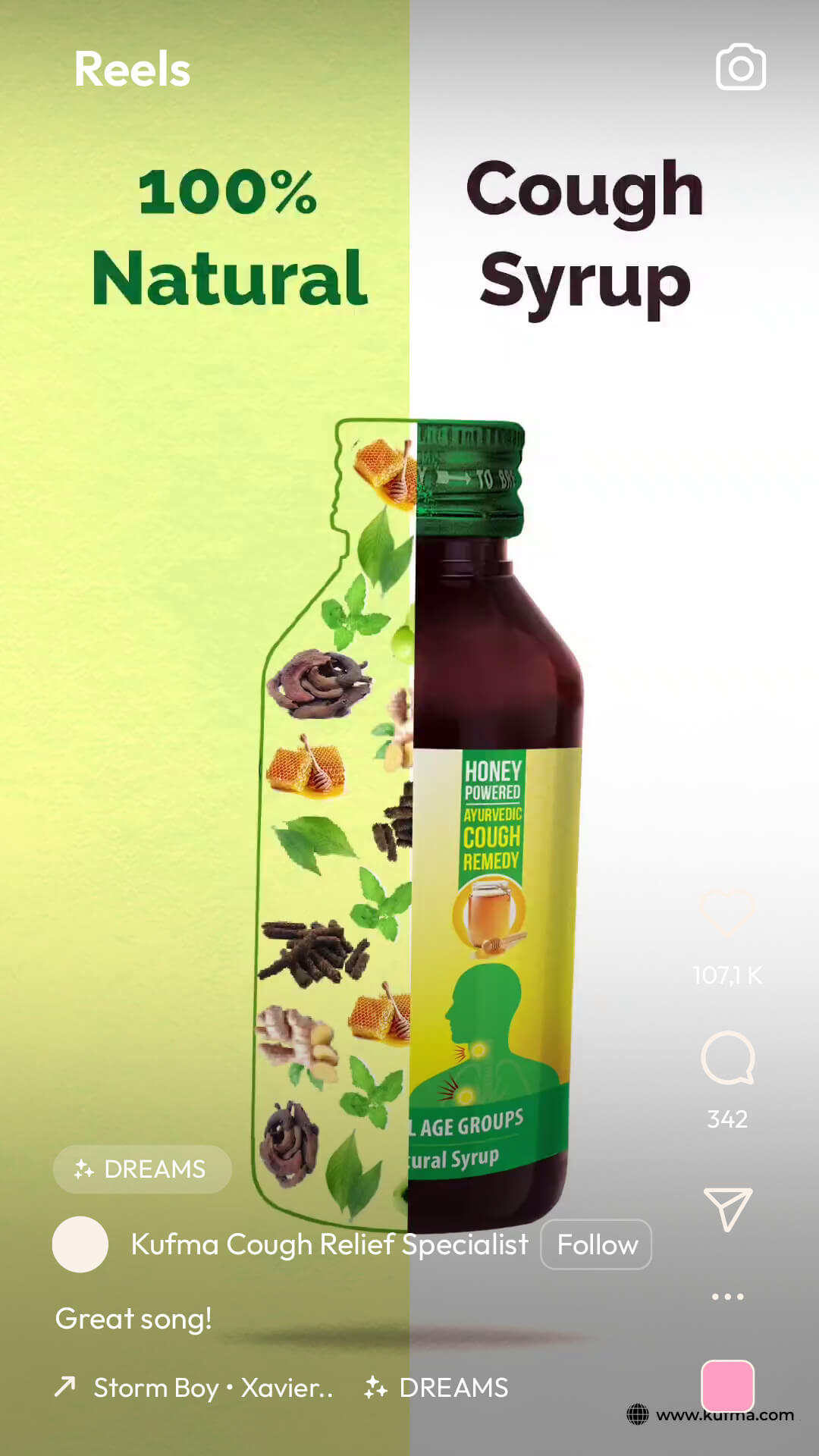Open the DREAMS effect beside the audio
This screenshot has width=819, height=1456.
(x=438, y=1388)
